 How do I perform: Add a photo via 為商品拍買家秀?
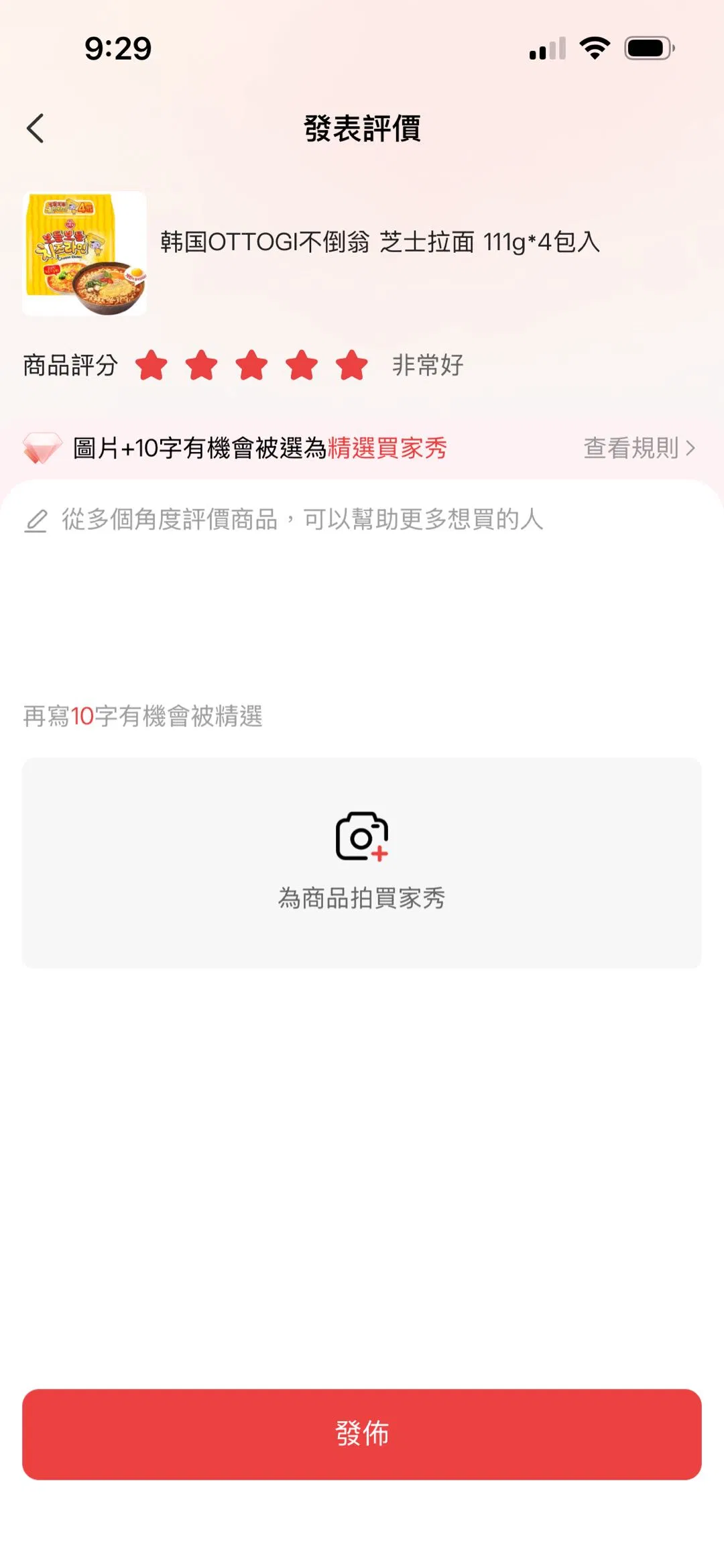coord(362,862)
